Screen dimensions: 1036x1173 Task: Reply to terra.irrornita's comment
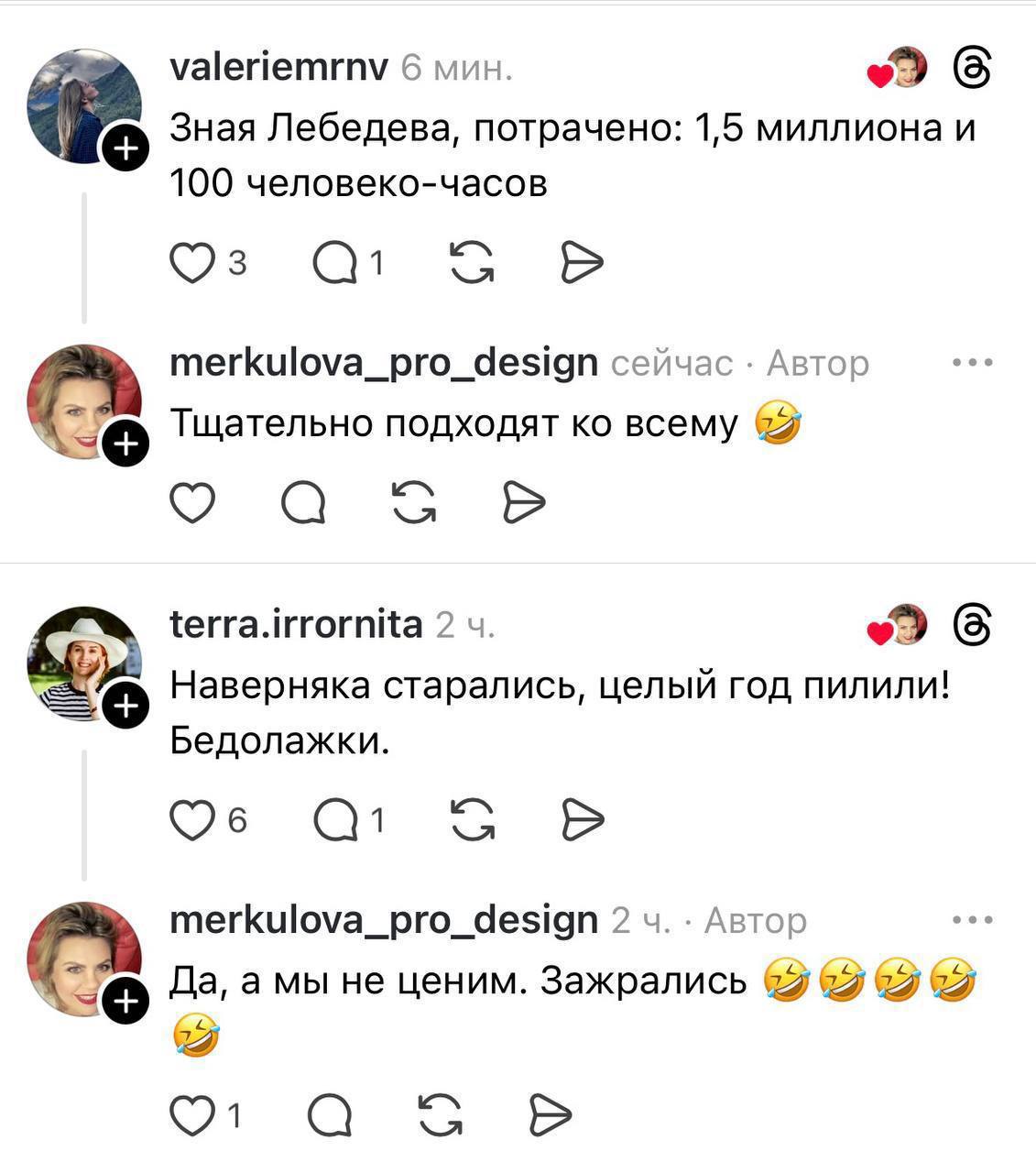tap(335, 819)
